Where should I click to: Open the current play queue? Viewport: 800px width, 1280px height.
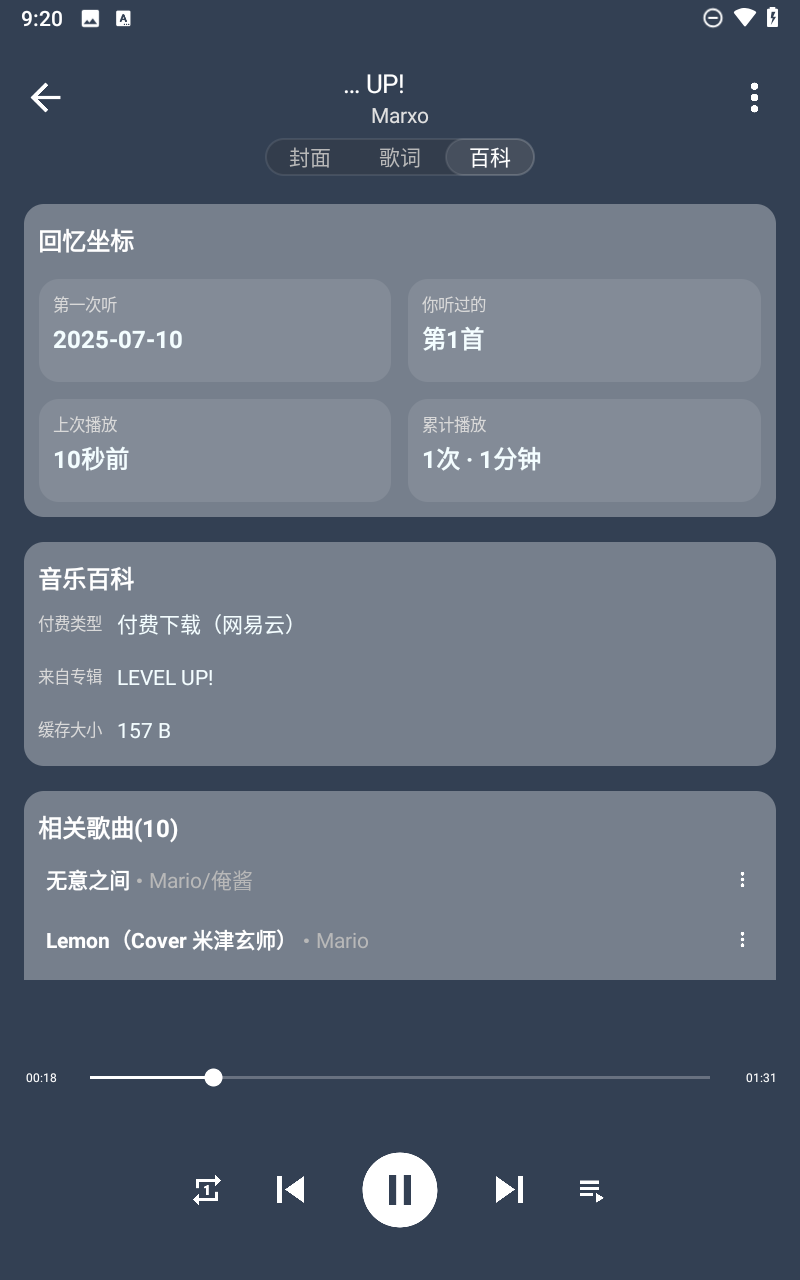tap(590, 1190)
